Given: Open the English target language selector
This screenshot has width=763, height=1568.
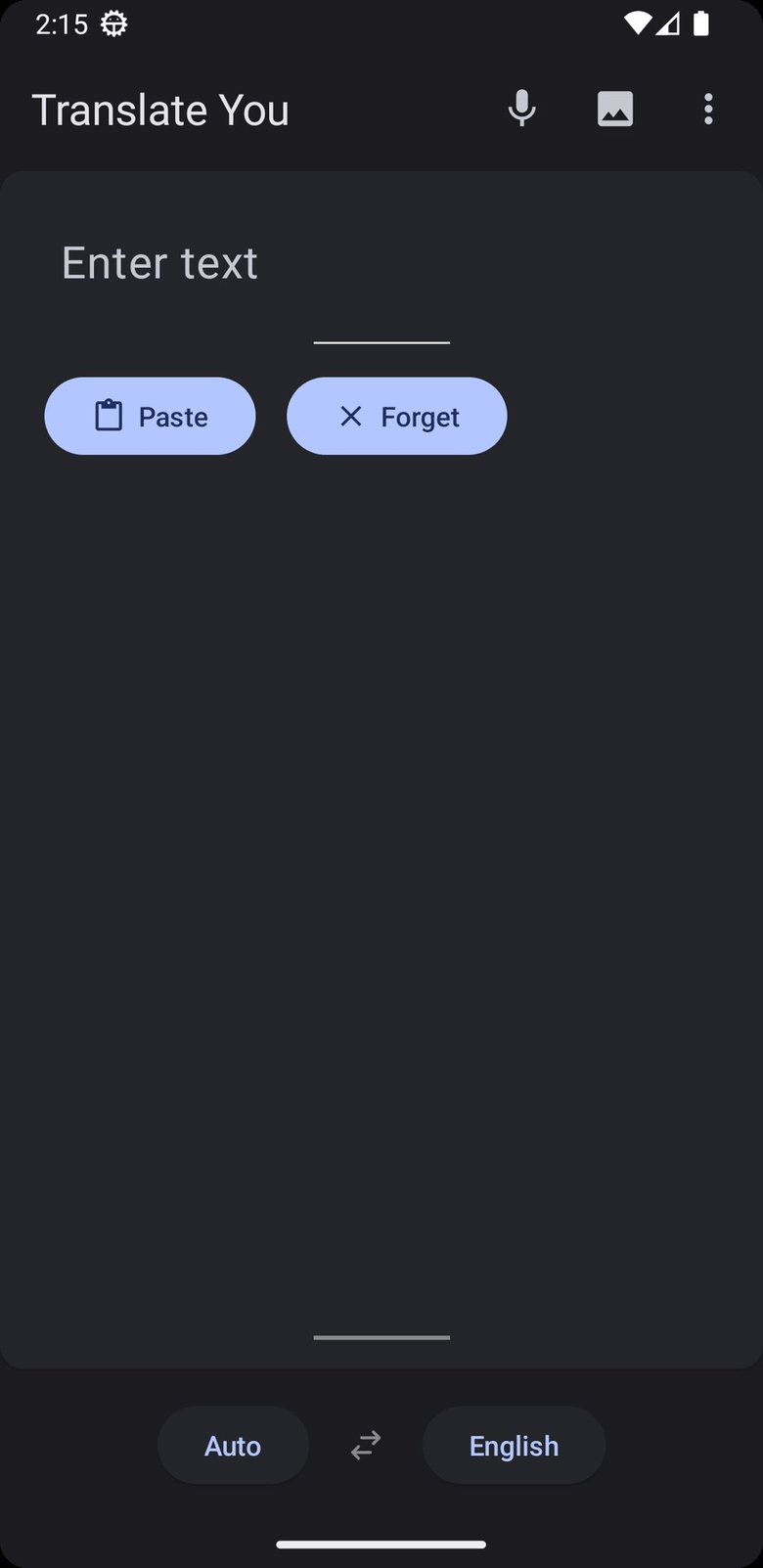Looking at the screenshot, I should pos(513,1445).
